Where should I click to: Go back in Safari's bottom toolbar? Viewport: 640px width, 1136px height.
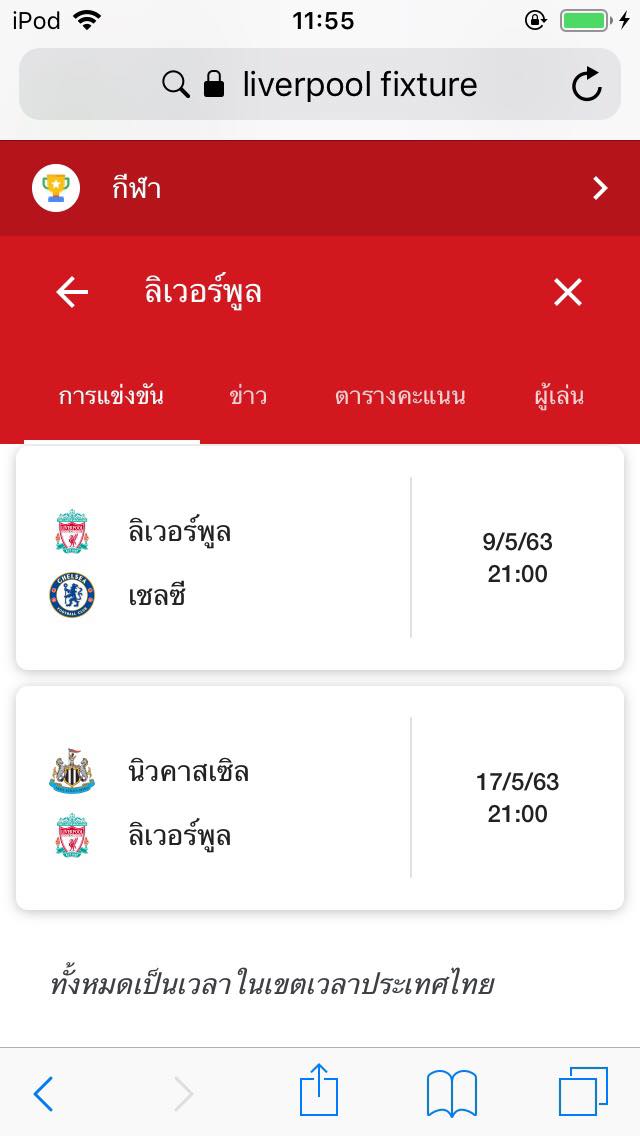[44, 1093]
